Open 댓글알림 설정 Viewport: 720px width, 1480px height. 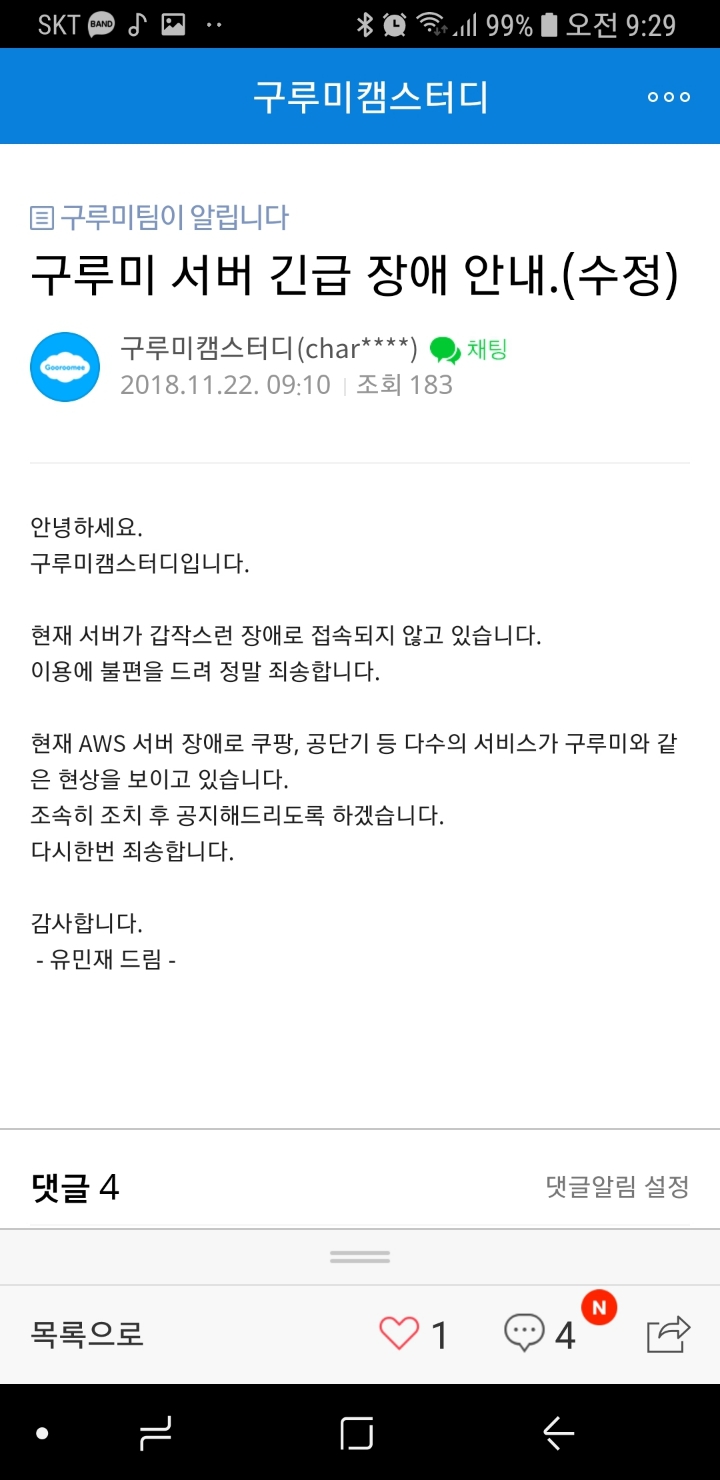click(617, 1187)
